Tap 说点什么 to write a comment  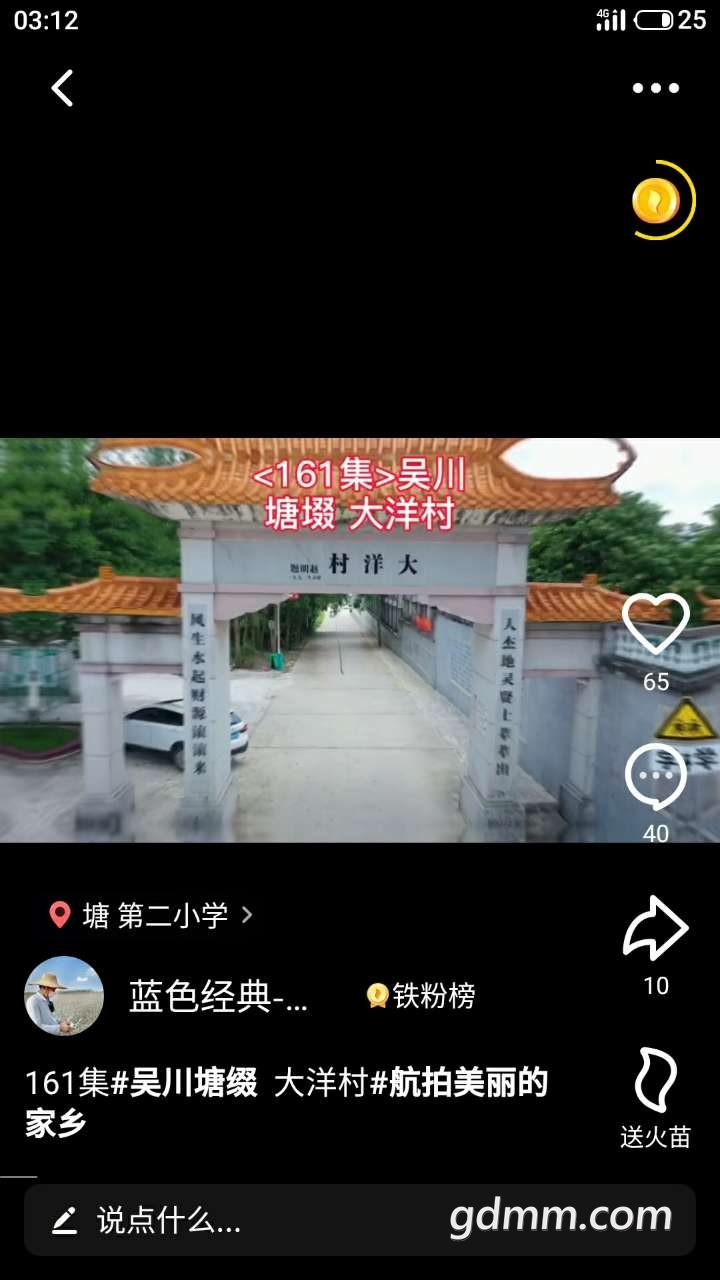(168, 1220)
